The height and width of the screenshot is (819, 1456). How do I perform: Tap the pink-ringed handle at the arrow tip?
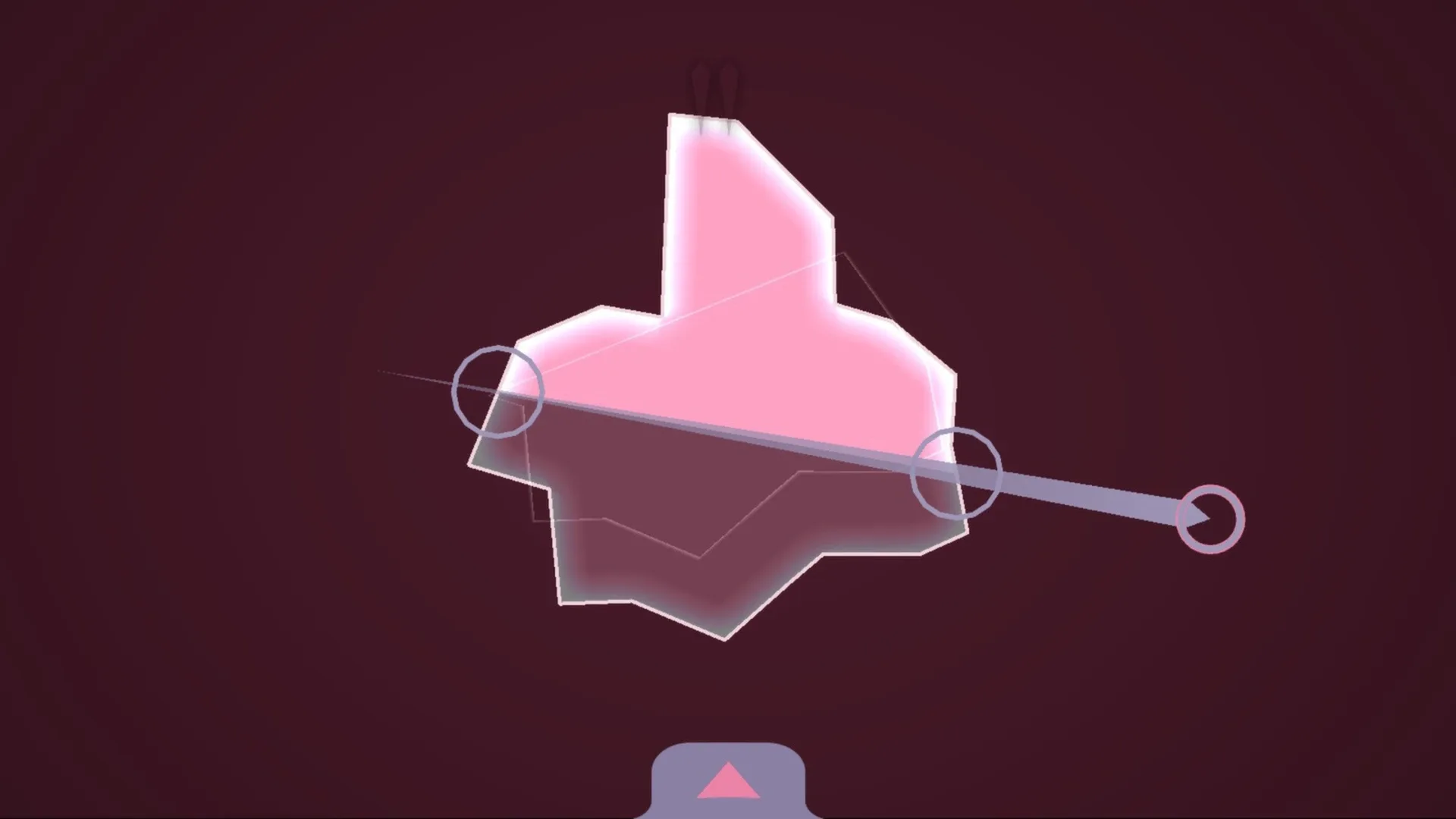(x=1210, y=519)
